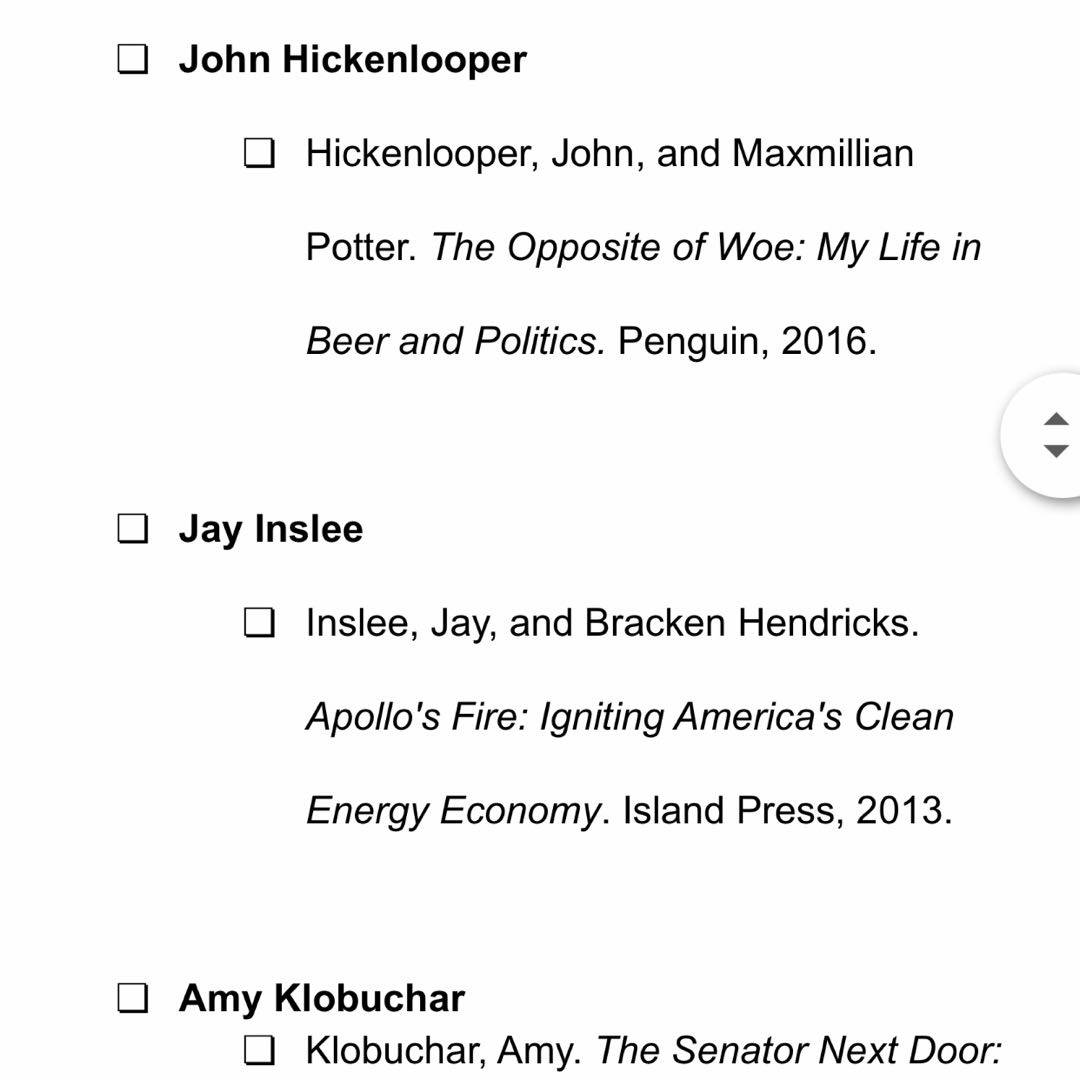The image size is (1080, 1080).
Task: Tick the checkbox for The Opposite of Woe
Action: (259, 154)
